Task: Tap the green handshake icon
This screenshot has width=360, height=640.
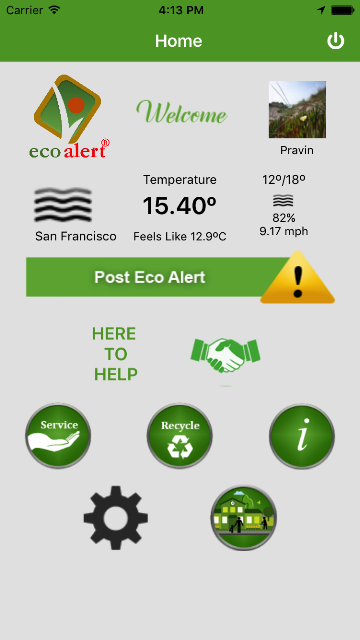Action: coord(225,355)
